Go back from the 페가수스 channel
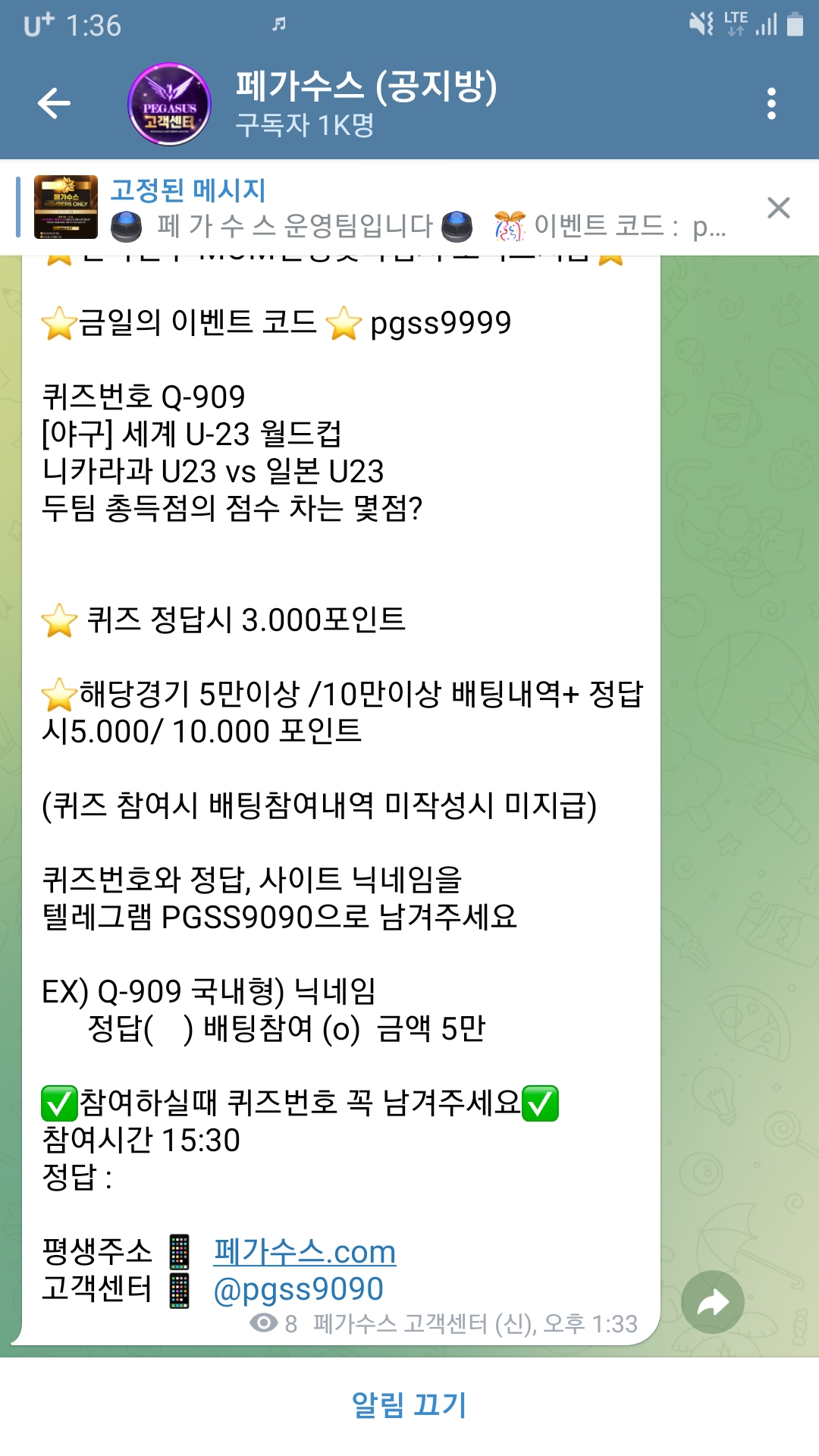The image size is (819, 1456). [55, 104]
